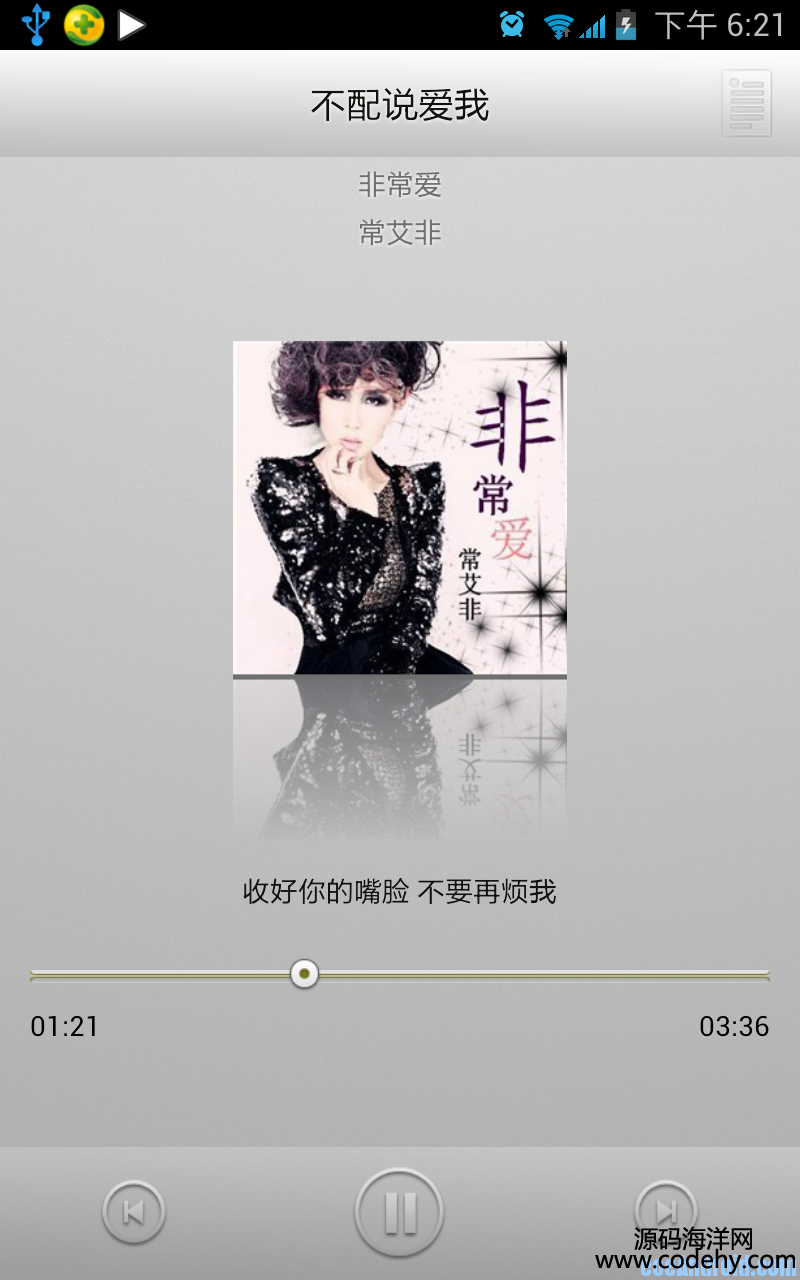Skip to the previous track
Image resolution: width=800 pixels, height=1280 pixels.
[x=133, y=1212]
